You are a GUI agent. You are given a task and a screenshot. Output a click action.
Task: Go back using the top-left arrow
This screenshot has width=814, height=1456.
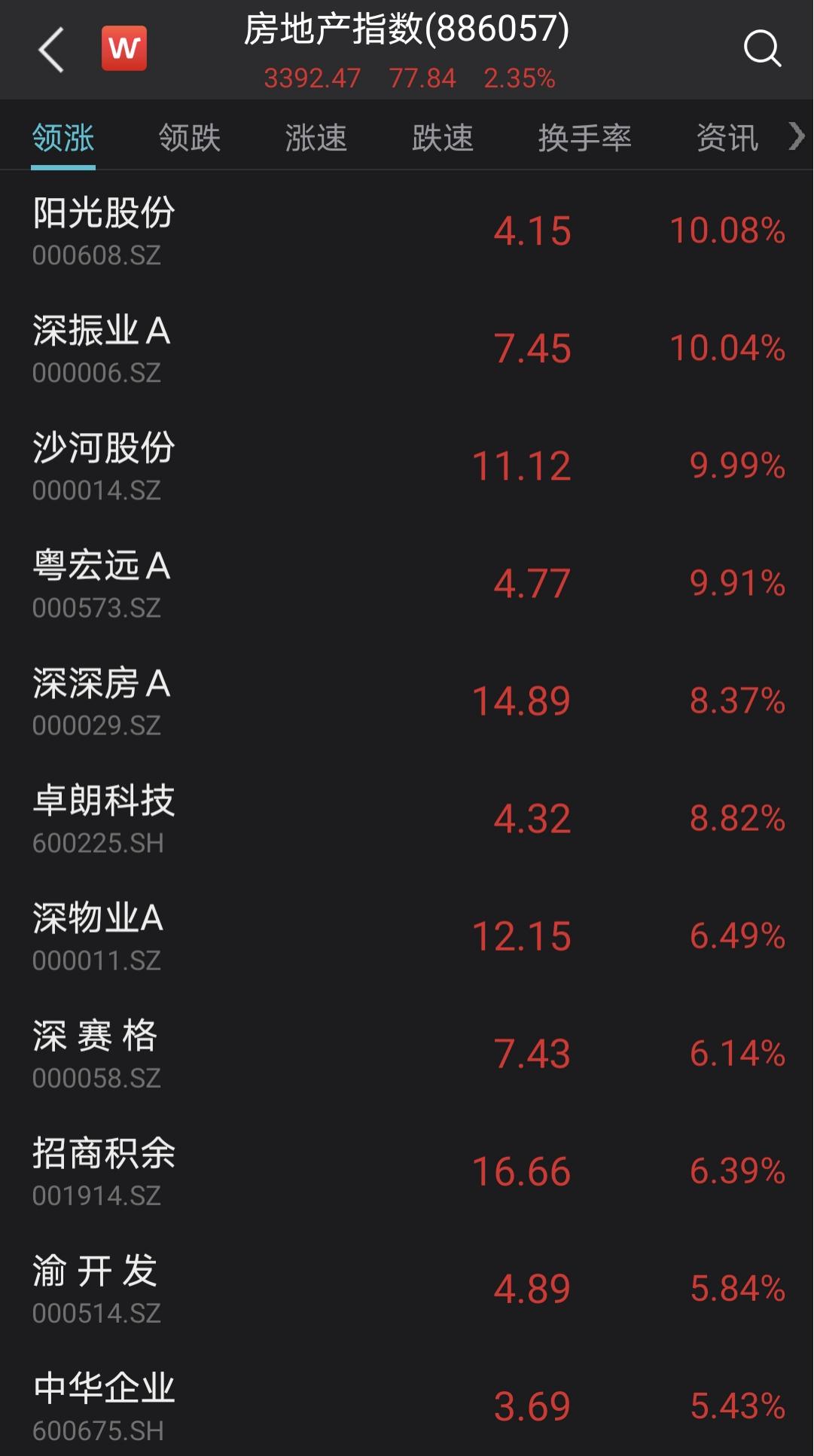pyautogui.click(x=51, y=50)
